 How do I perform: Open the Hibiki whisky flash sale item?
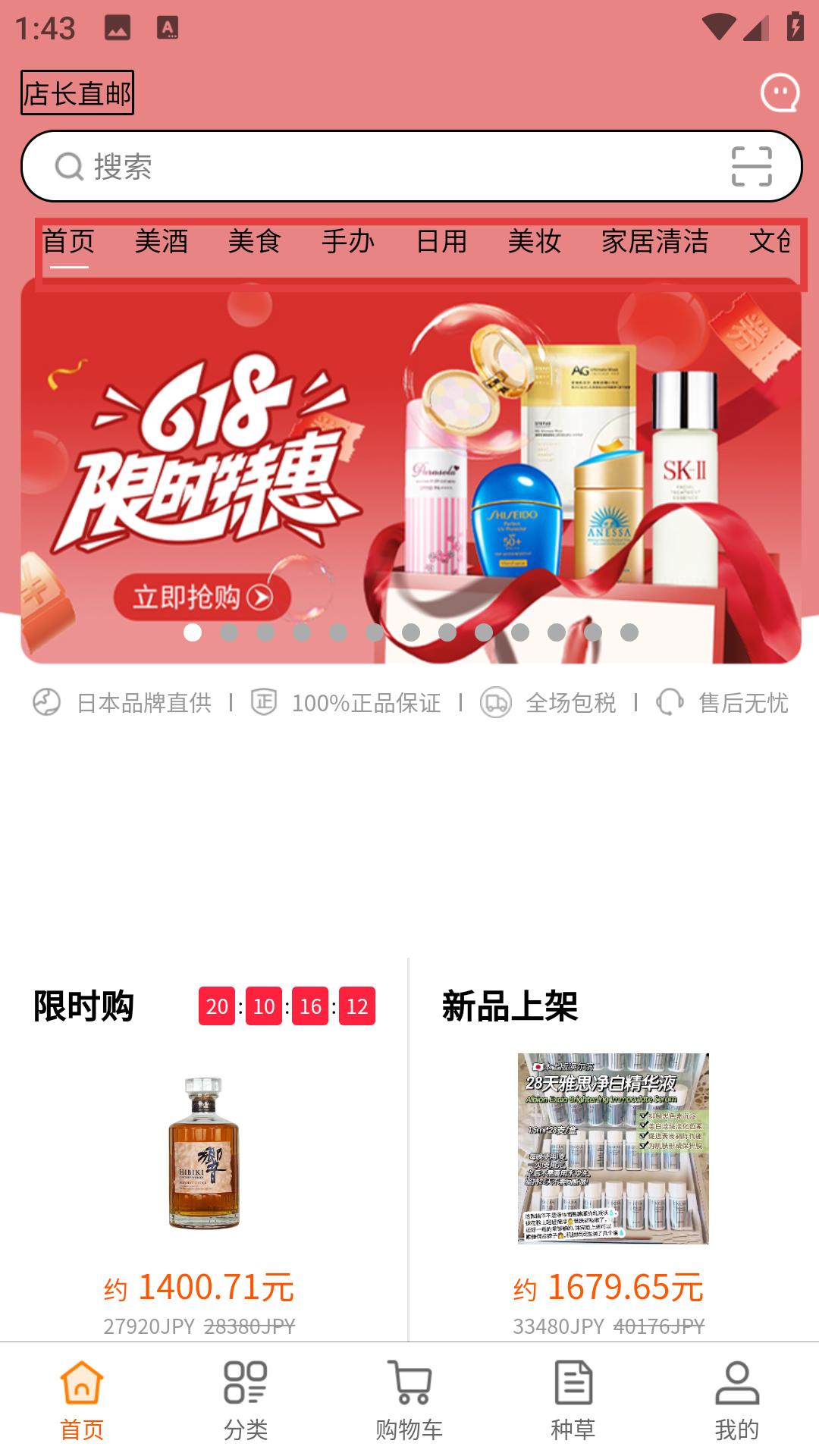click(203, 1153)
